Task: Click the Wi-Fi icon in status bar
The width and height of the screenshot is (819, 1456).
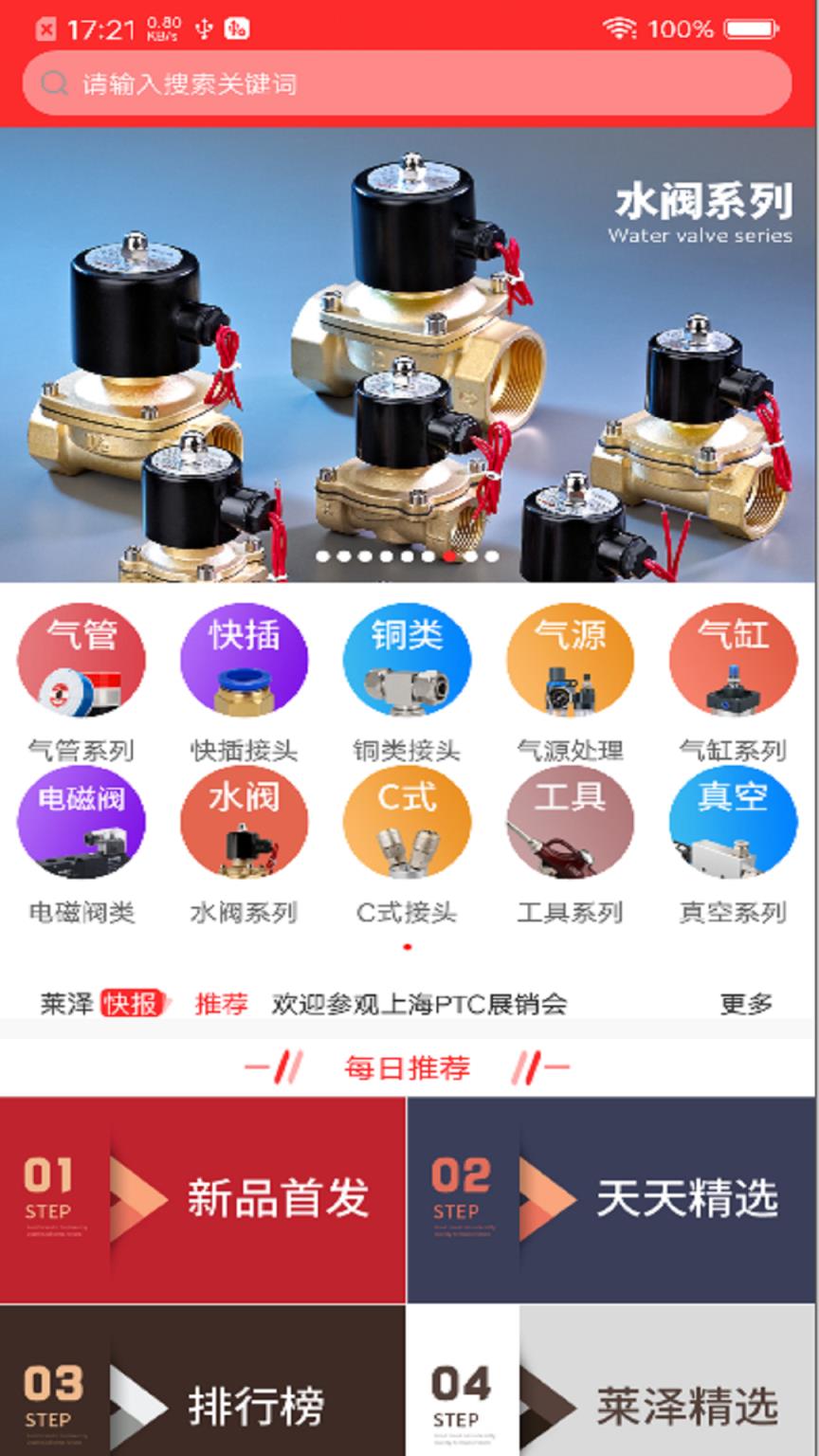Action: [619, 27]
